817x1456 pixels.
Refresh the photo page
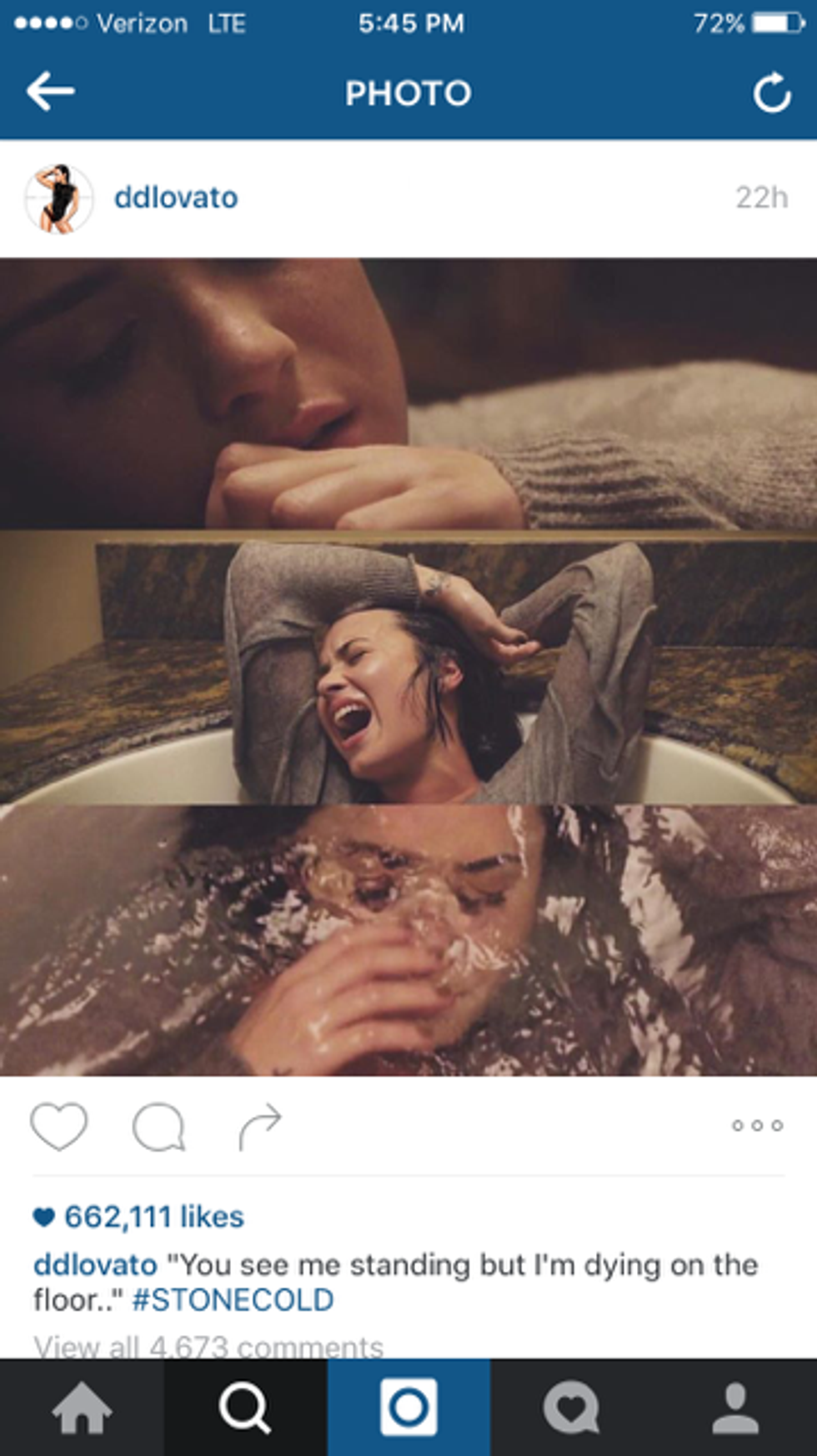(771, 93)
